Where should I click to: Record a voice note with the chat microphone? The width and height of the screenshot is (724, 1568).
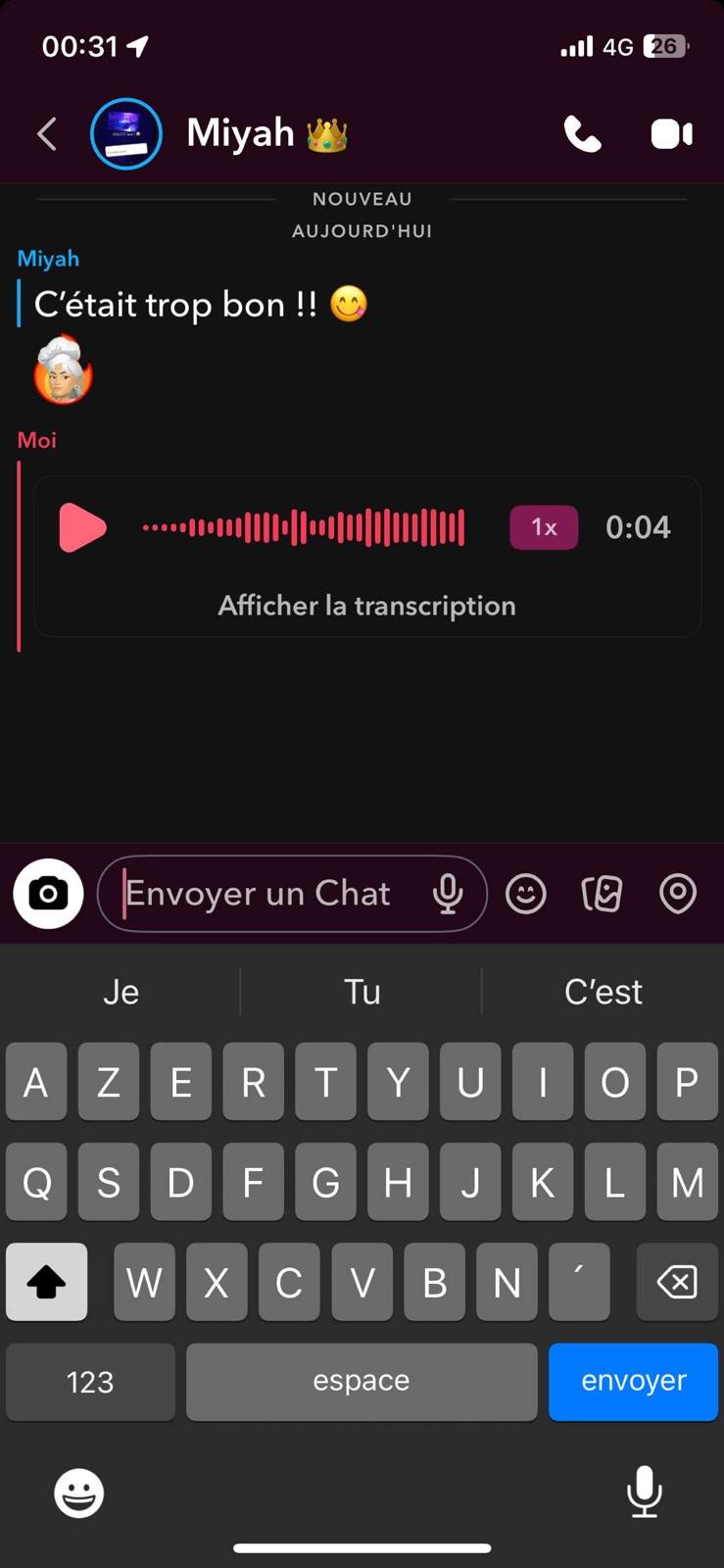(448, 893)
